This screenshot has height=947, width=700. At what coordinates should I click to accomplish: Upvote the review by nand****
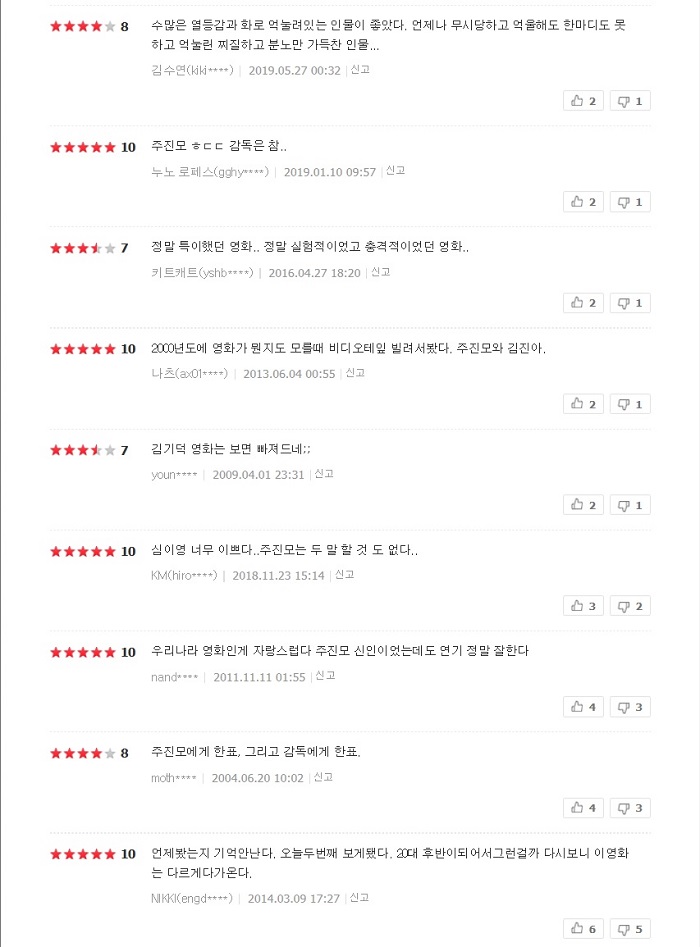584,707
